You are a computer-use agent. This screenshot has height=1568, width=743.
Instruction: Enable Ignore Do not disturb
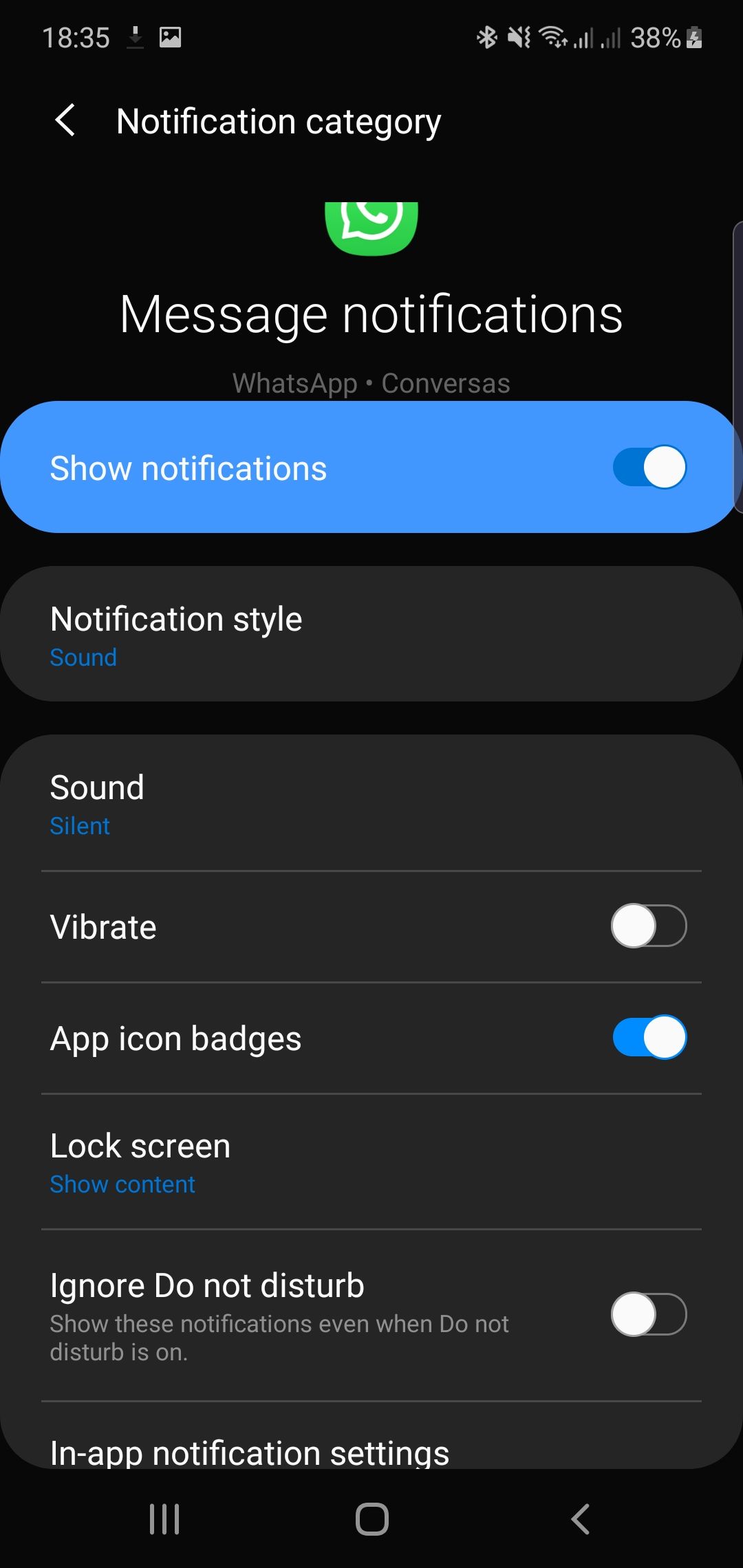649,1314
